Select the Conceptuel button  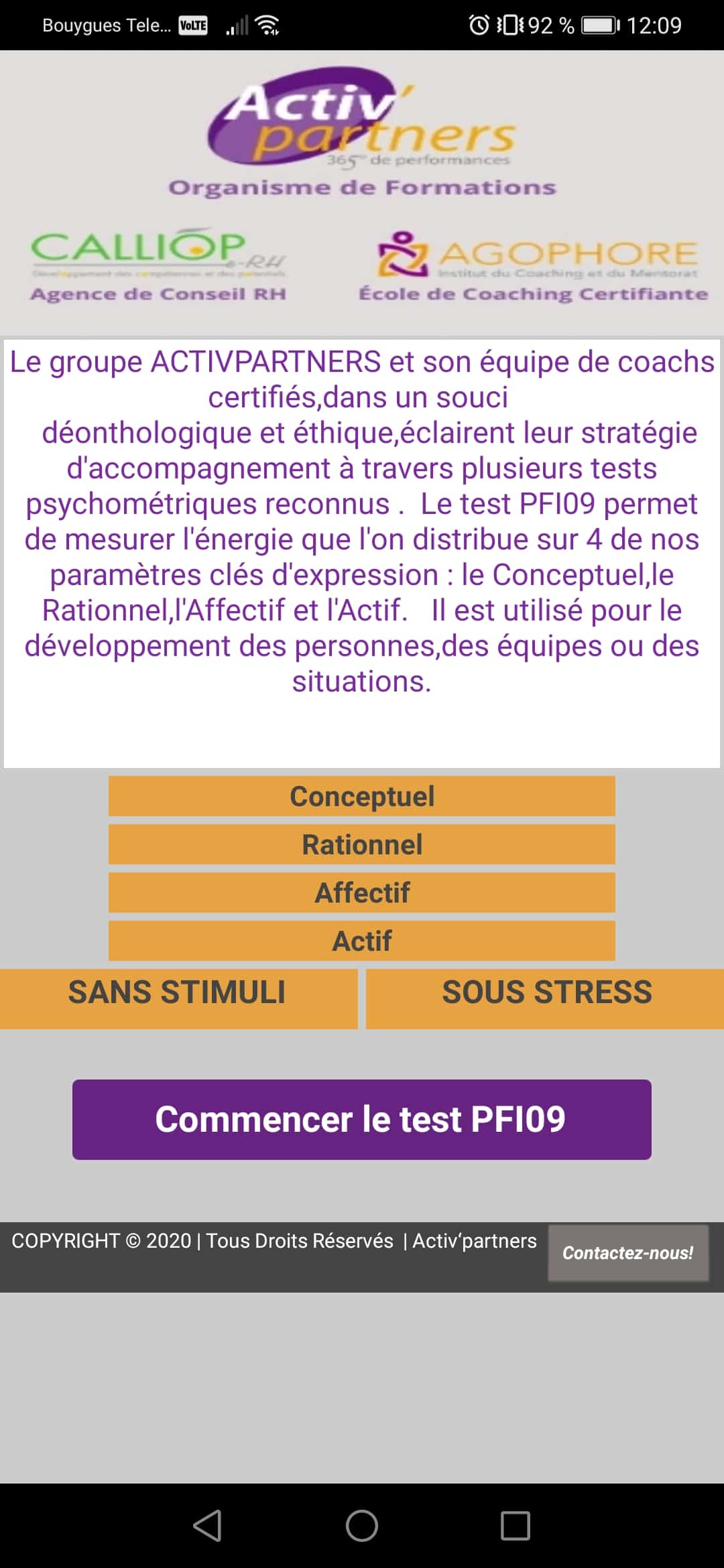(362, 796)
